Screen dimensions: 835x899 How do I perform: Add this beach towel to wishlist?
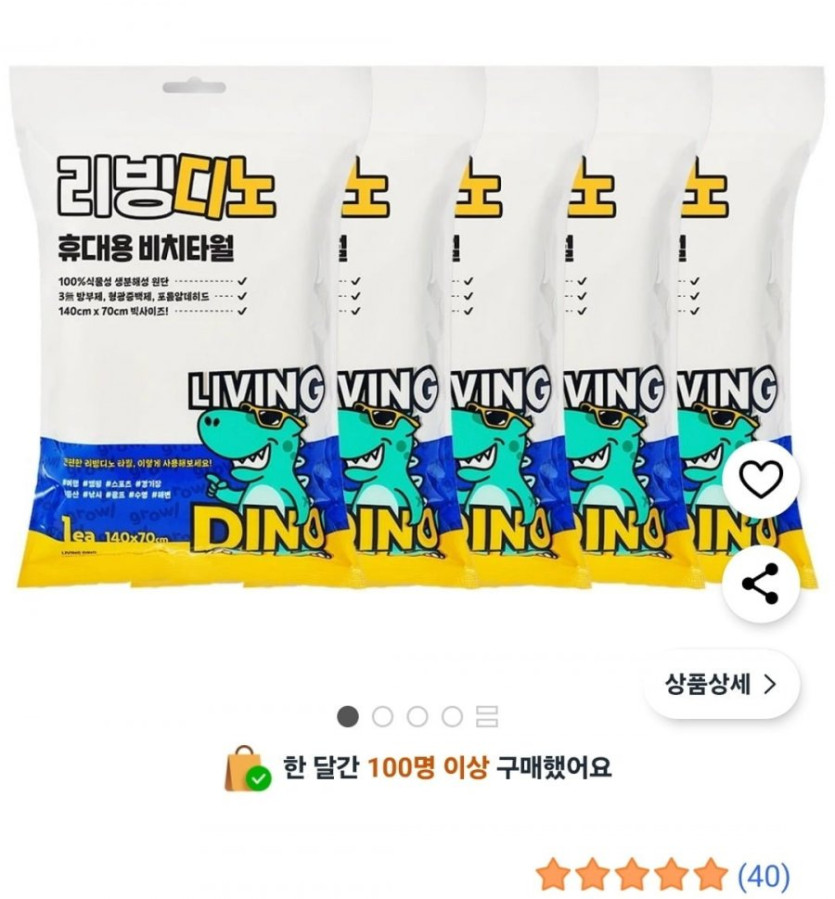(x=761, y=481)
